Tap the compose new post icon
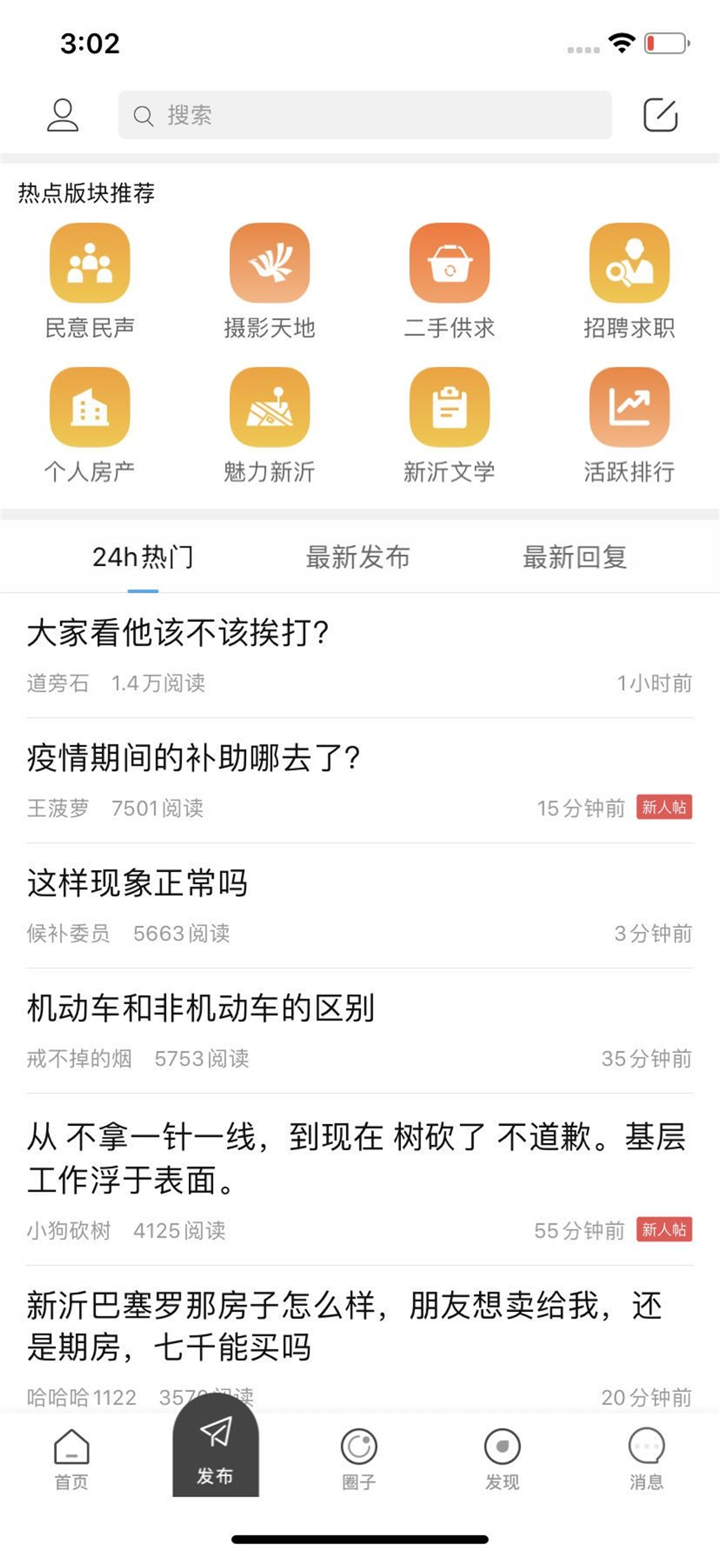720x1558 pixels. click(x=662, y=113)
